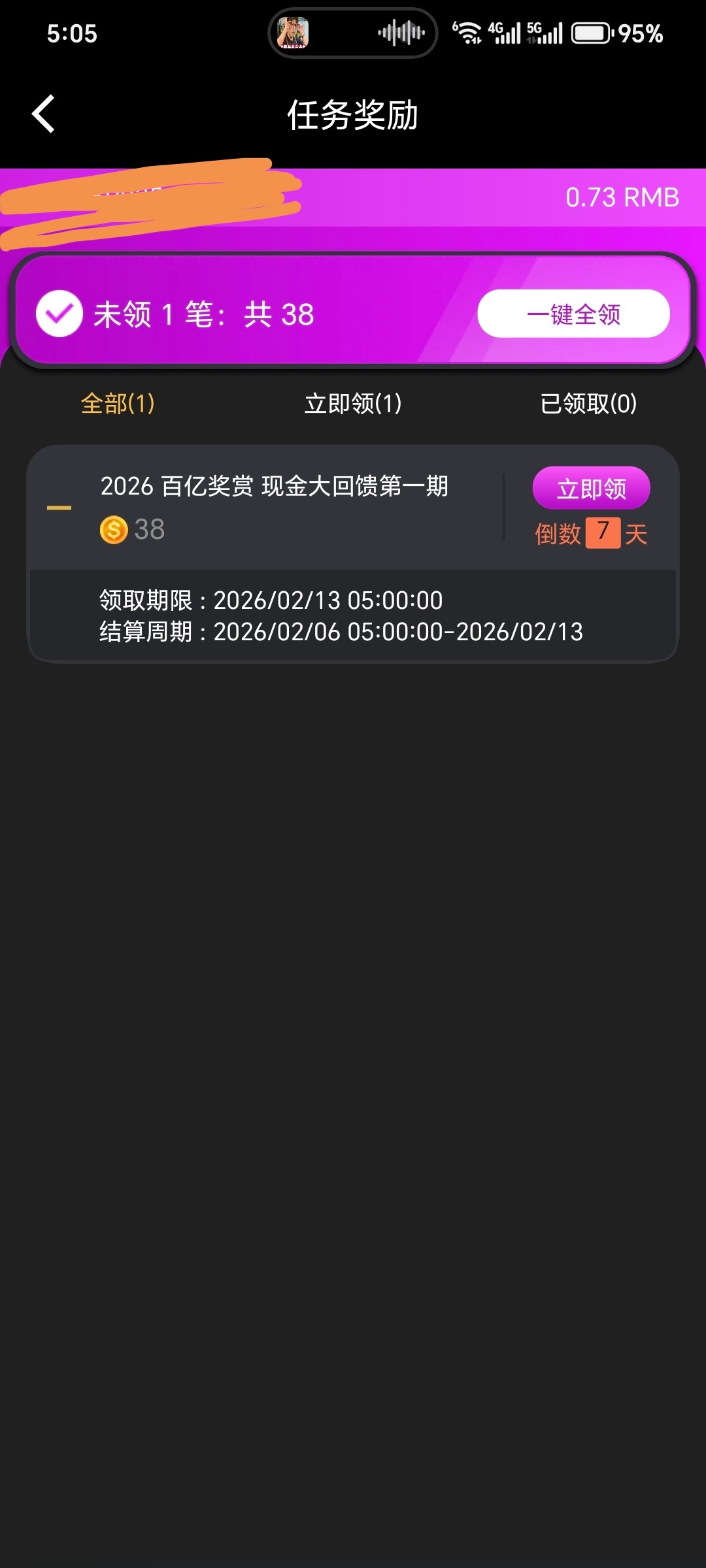Toggle the select-all checkmark beside 未领 1 笔
This screenshot has height=1568, width=706.
point(59,314)
